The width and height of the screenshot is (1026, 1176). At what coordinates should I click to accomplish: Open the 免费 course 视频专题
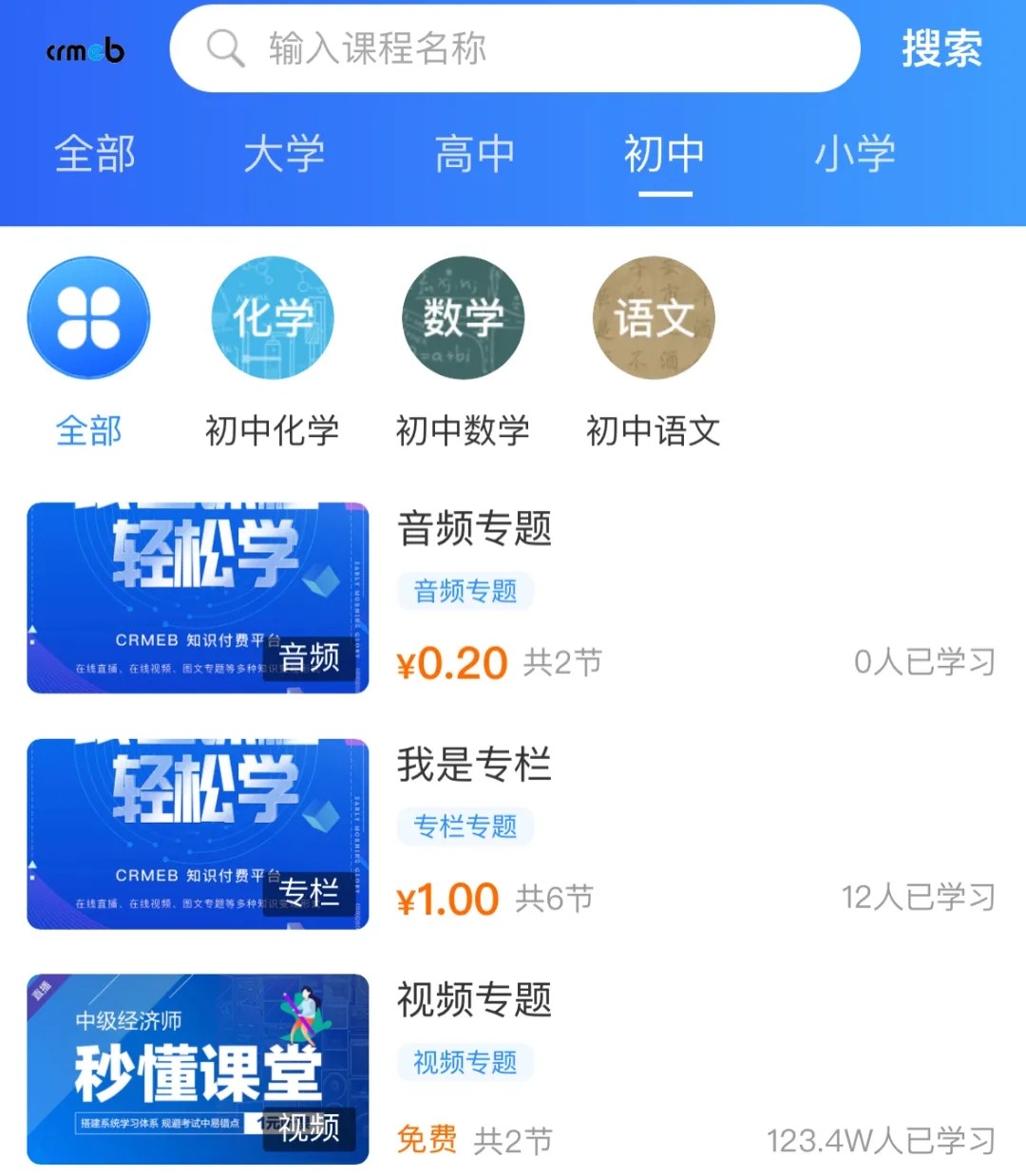(x=475, y=999)
